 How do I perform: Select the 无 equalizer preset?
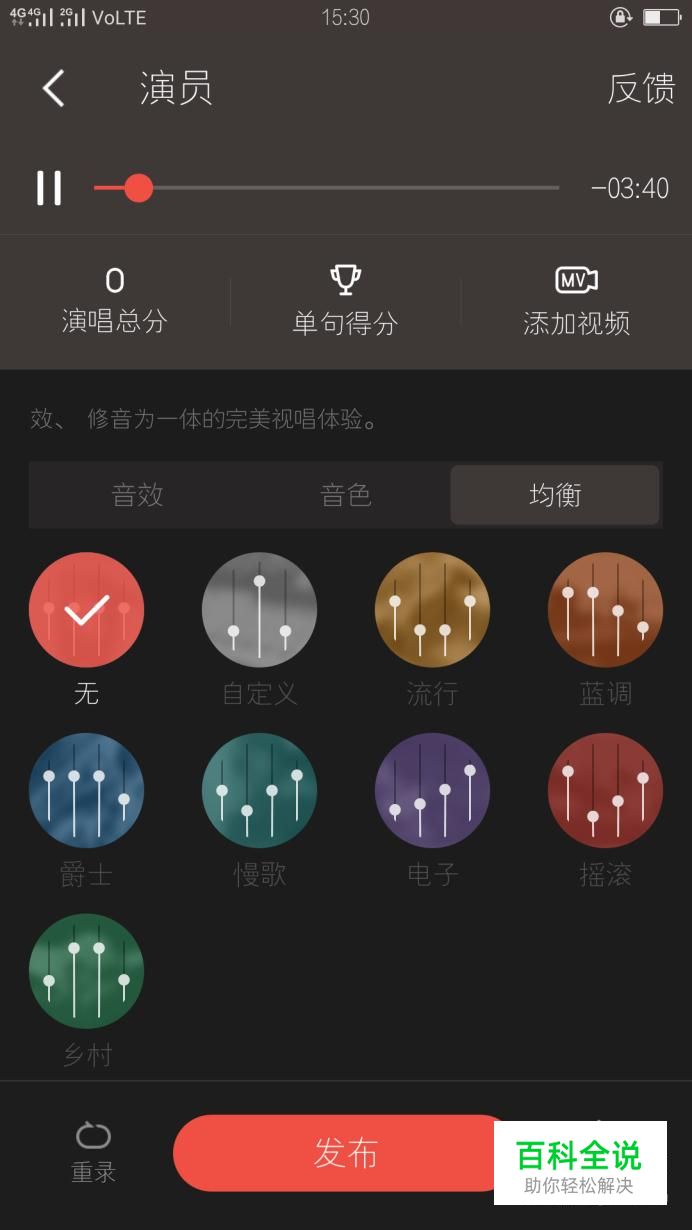pyautogui.click(x=86, y=610)
